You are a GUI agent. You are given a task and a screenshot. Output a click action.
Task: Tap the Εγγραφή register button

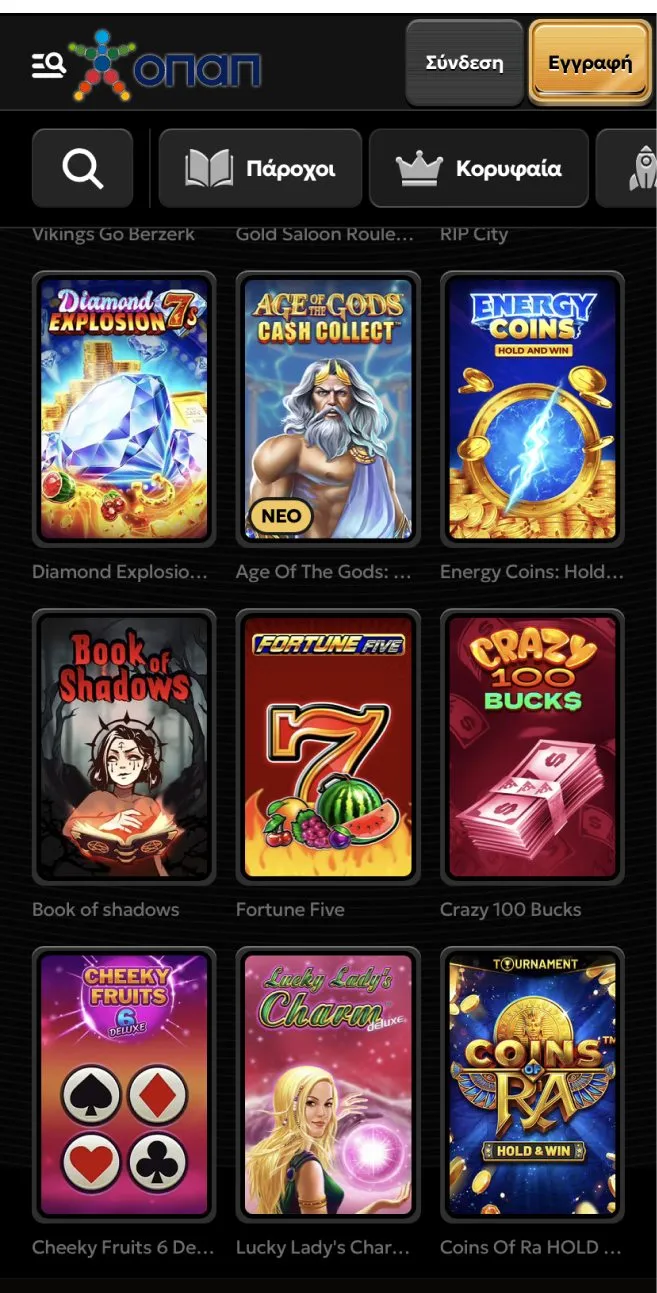(x=590, y=63)
